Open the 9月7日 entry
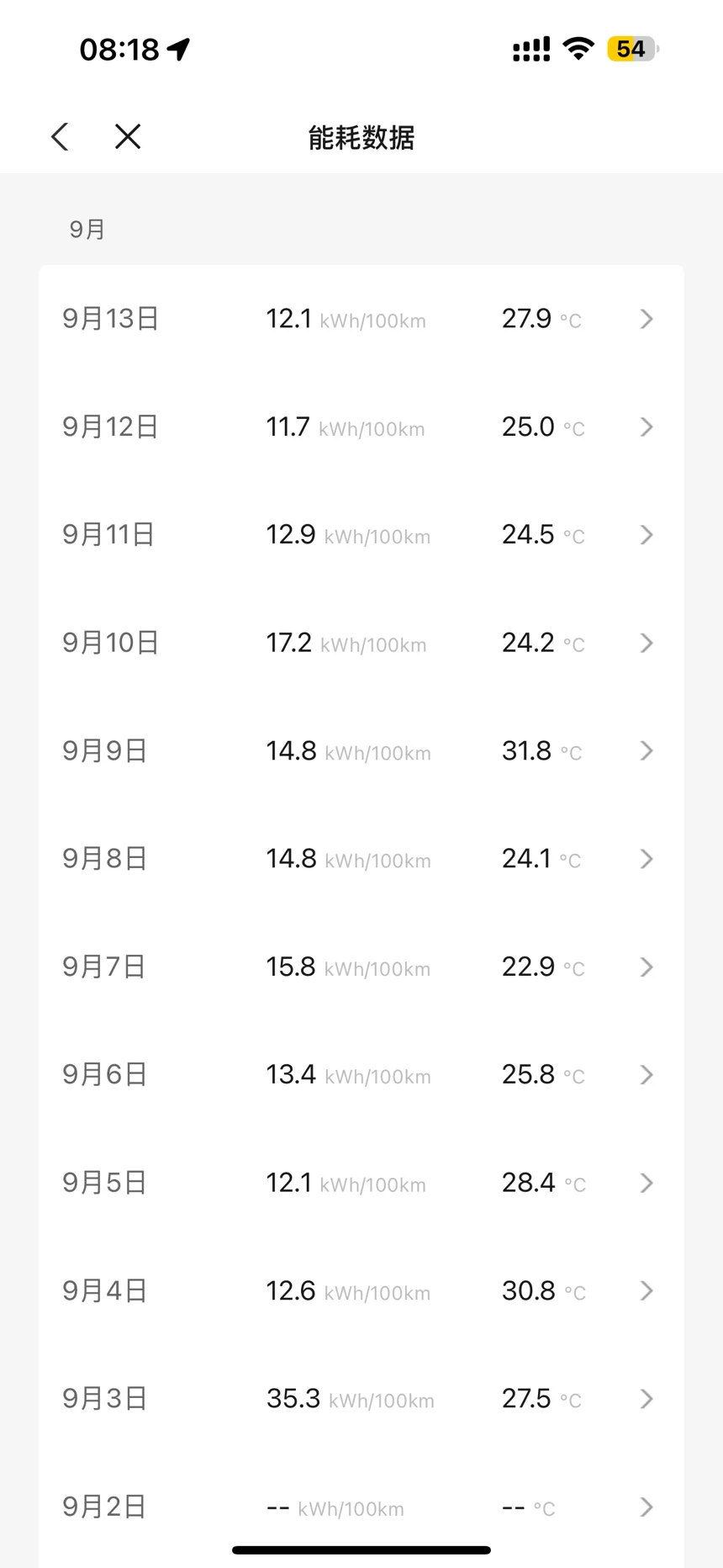 tap(361, 967)
